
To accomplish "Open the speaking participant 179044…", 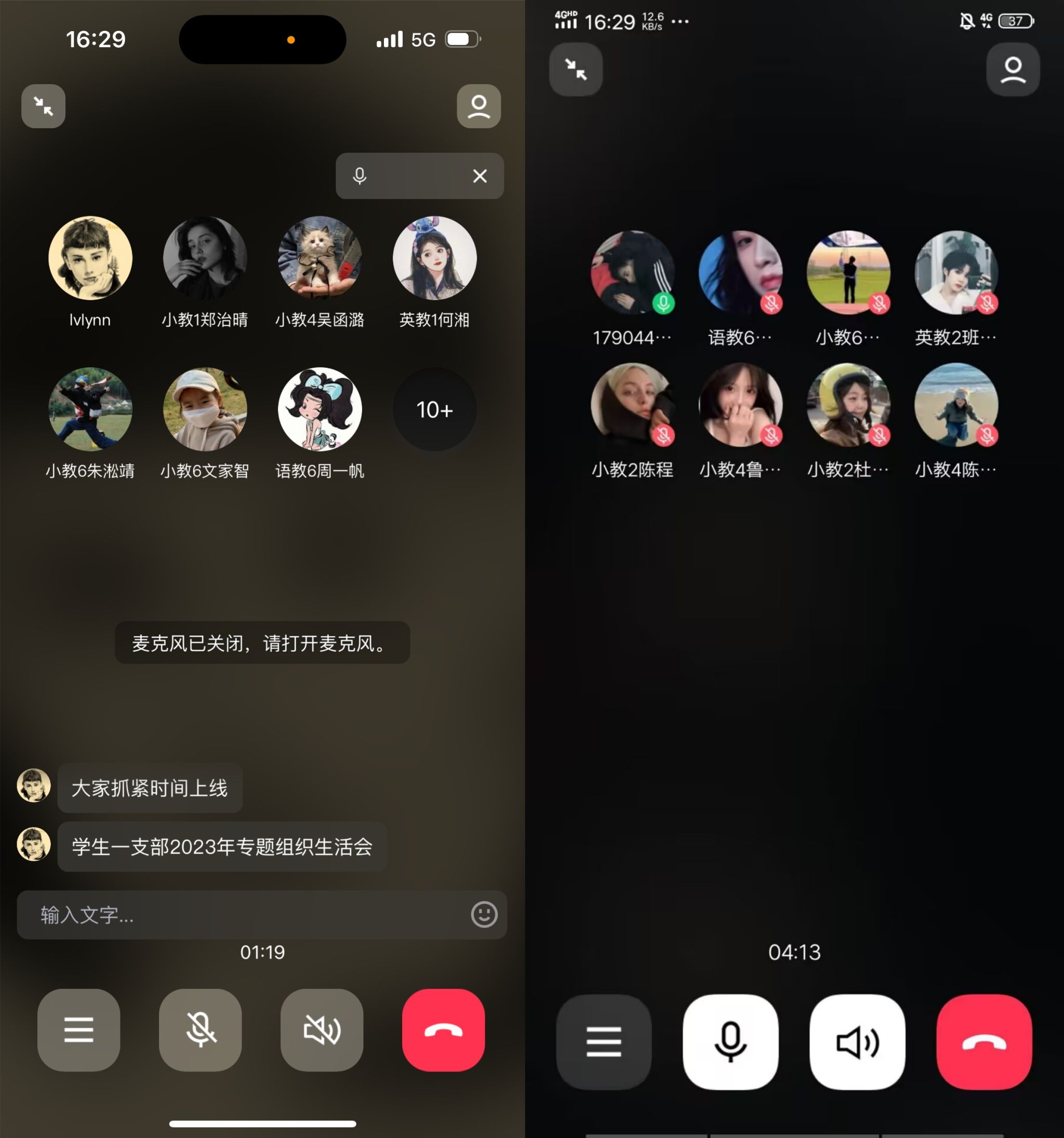I will [632, 273].
